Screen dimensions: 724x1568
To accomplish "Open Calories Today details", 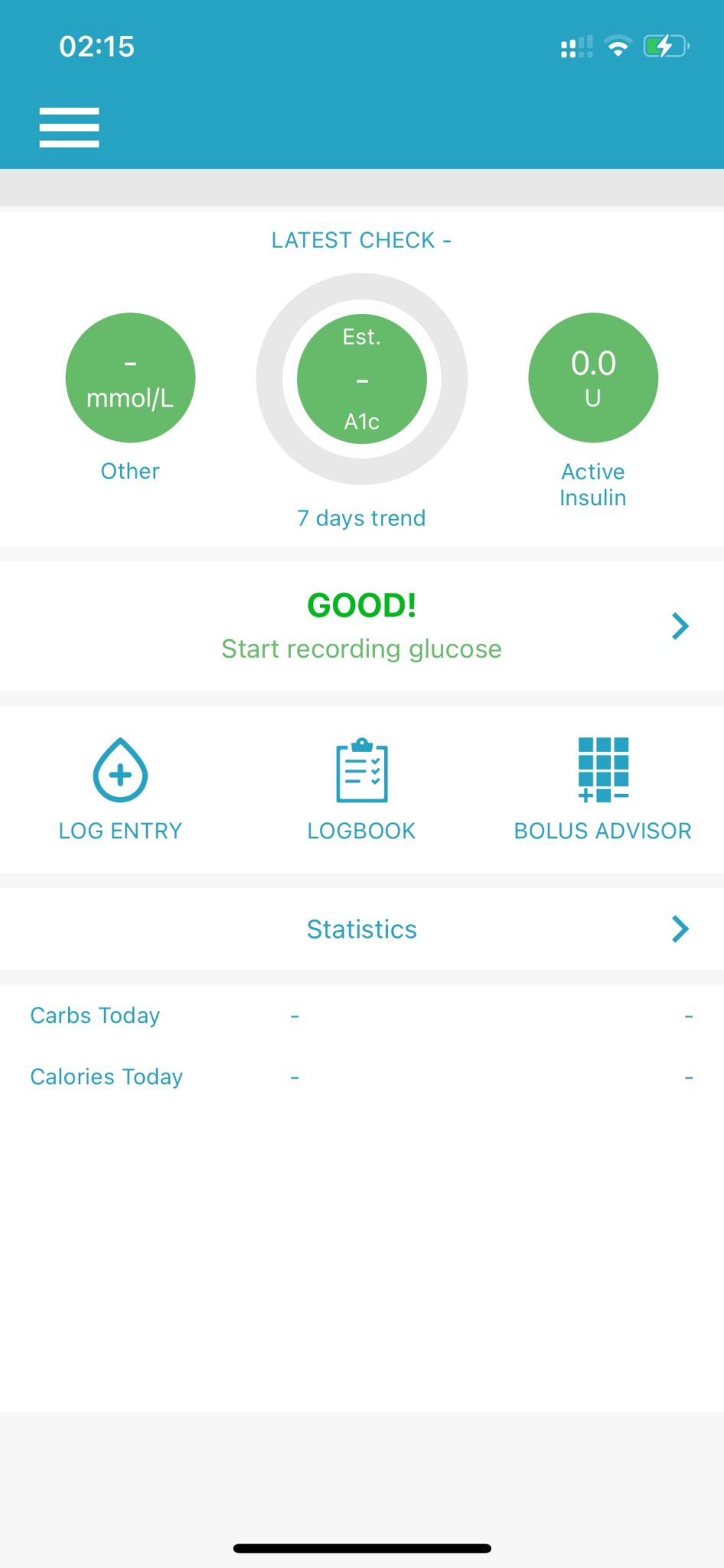I will click(x=106, y=1076).
